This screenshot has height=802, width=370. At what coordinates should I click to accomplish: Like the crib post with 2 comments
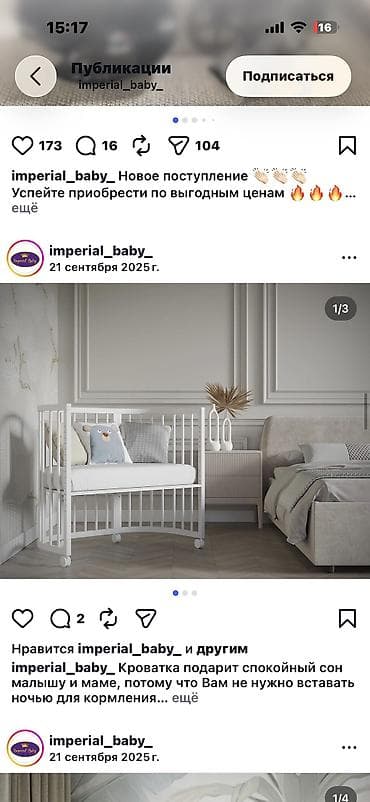(23, 618)
